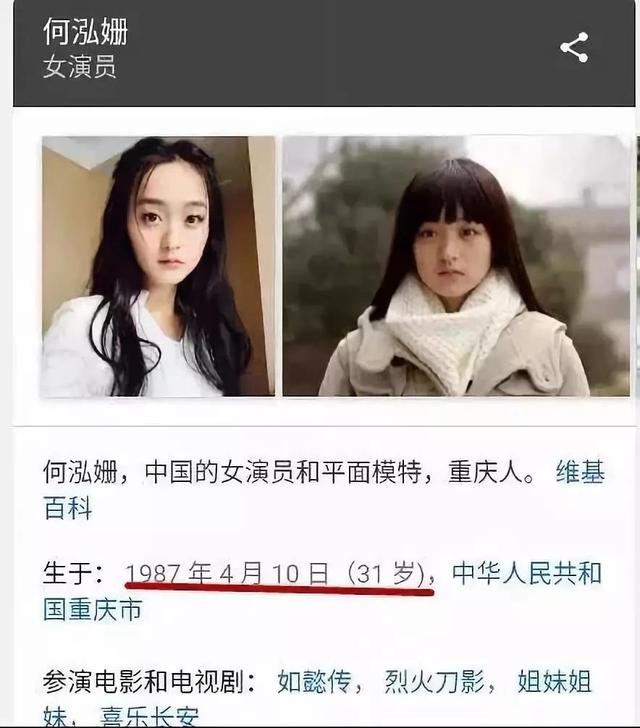Open the 中华人民共和国重庆市 birthplace link
This screenshot has width=640, height=728.
pos(526,574)
